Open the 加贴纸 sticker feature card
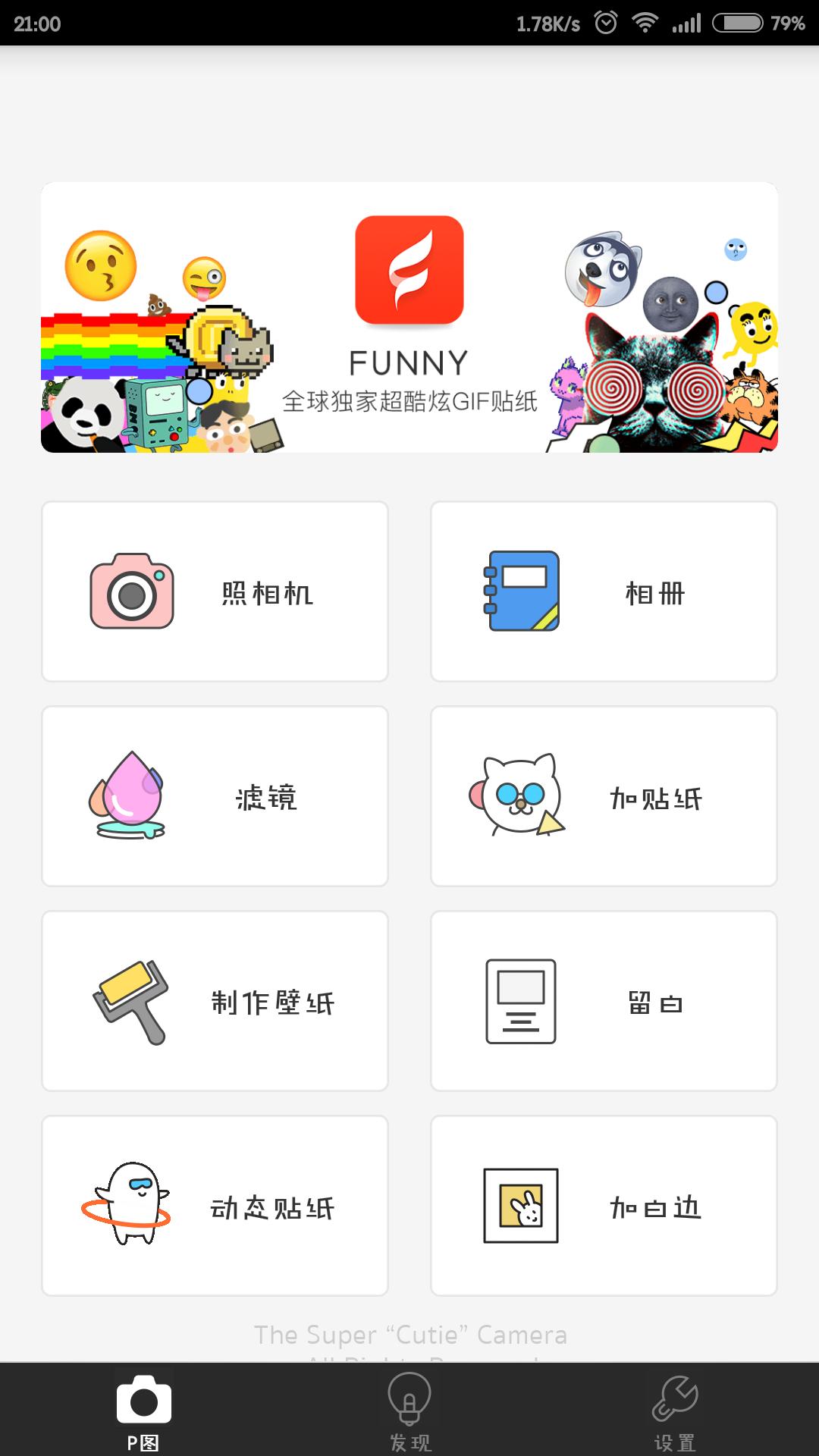 [603, 797]
